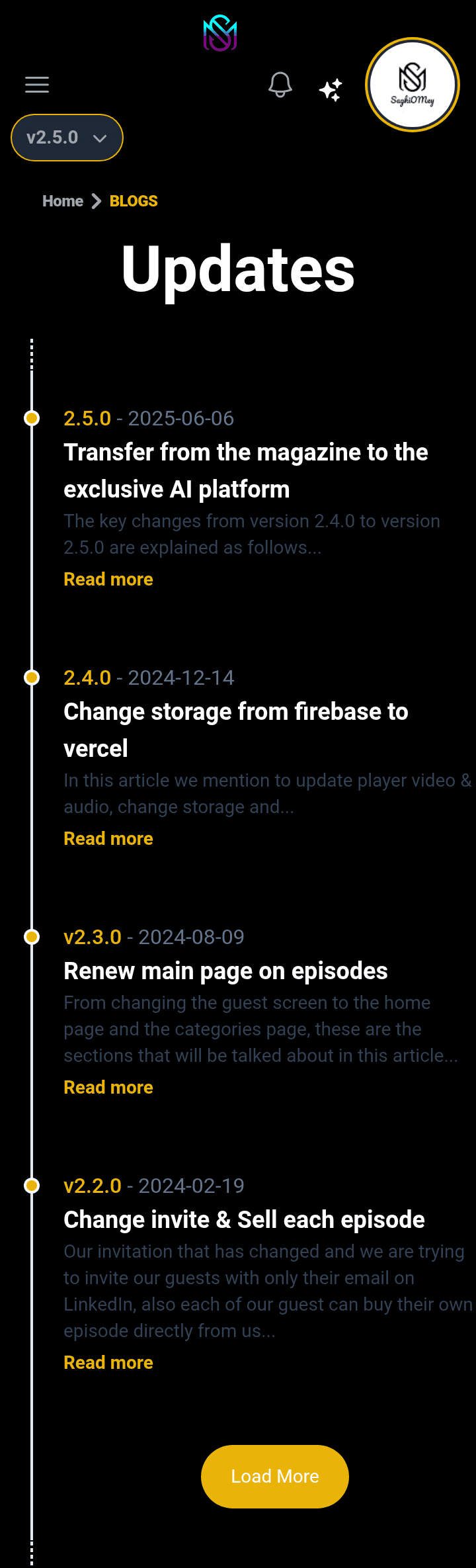476x1568 pixels.
Task: Read more about the 2.5.0 update
Action: (x=108, y=580)
